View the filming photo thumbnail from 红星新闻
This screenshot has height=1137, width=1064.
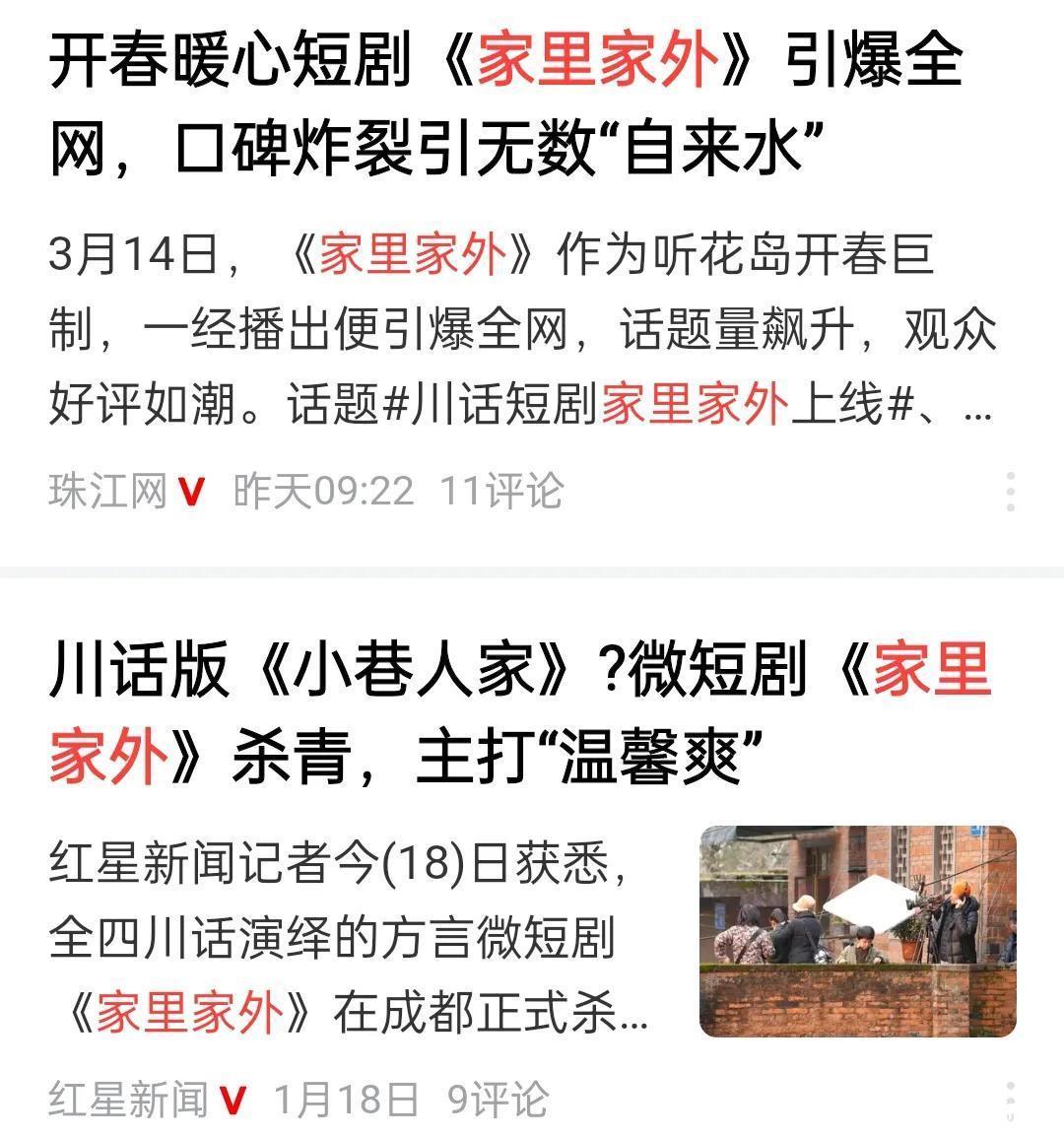click(857, 931)
